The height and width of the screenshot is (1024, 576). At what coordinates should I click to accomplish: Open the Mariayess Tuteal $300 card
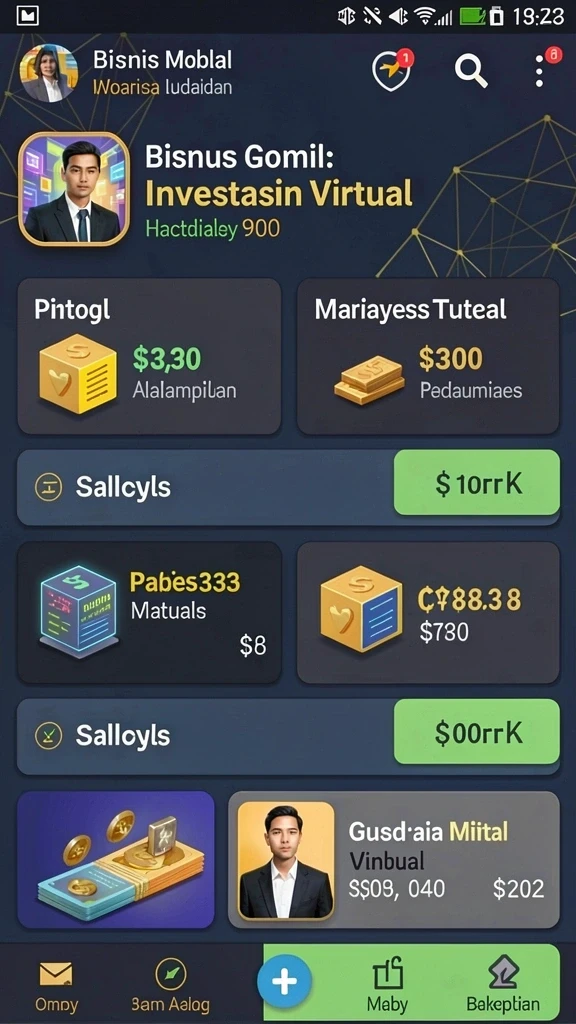428,357
